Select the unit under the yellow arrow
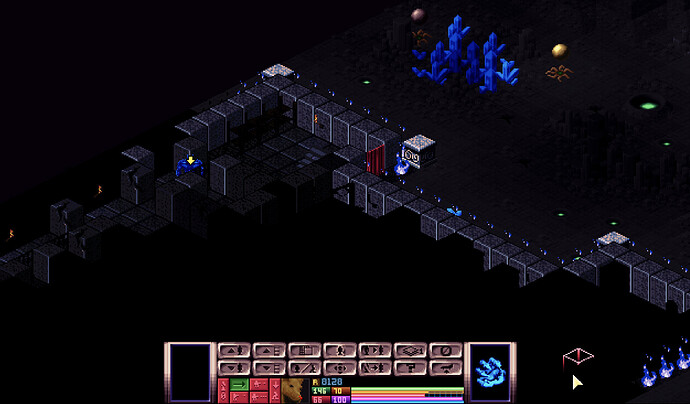 pos(190,167)
